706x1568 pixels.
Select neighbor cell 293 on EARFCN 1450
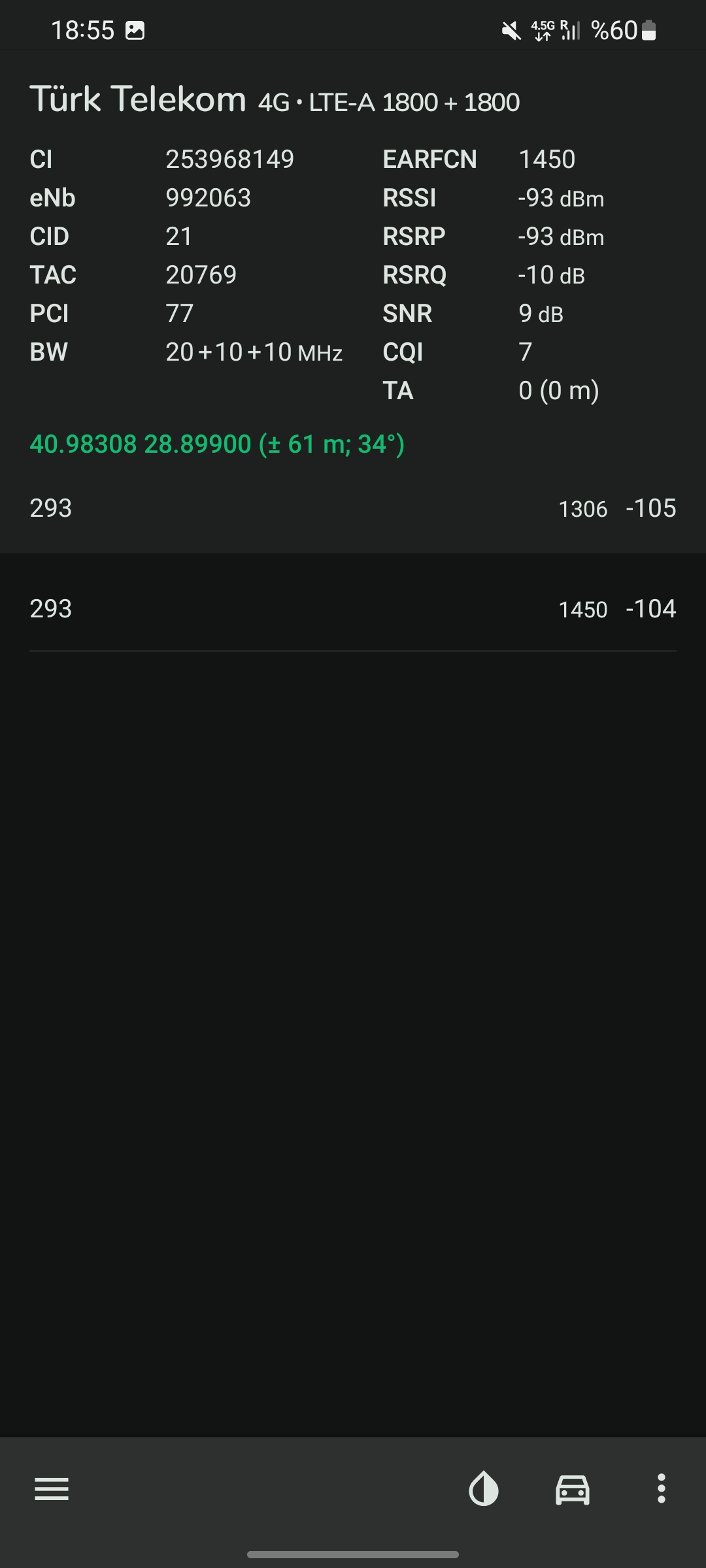353,609
